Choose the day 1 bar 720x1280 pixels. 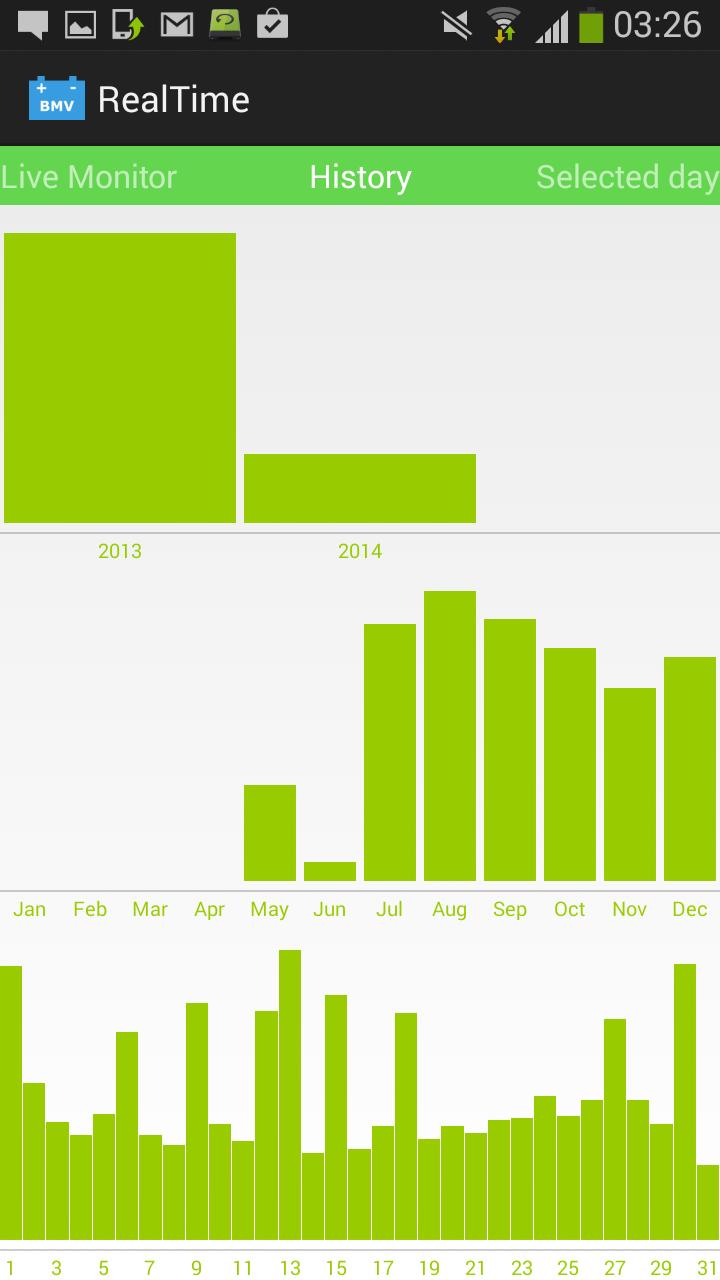[x=10, y=1103]
